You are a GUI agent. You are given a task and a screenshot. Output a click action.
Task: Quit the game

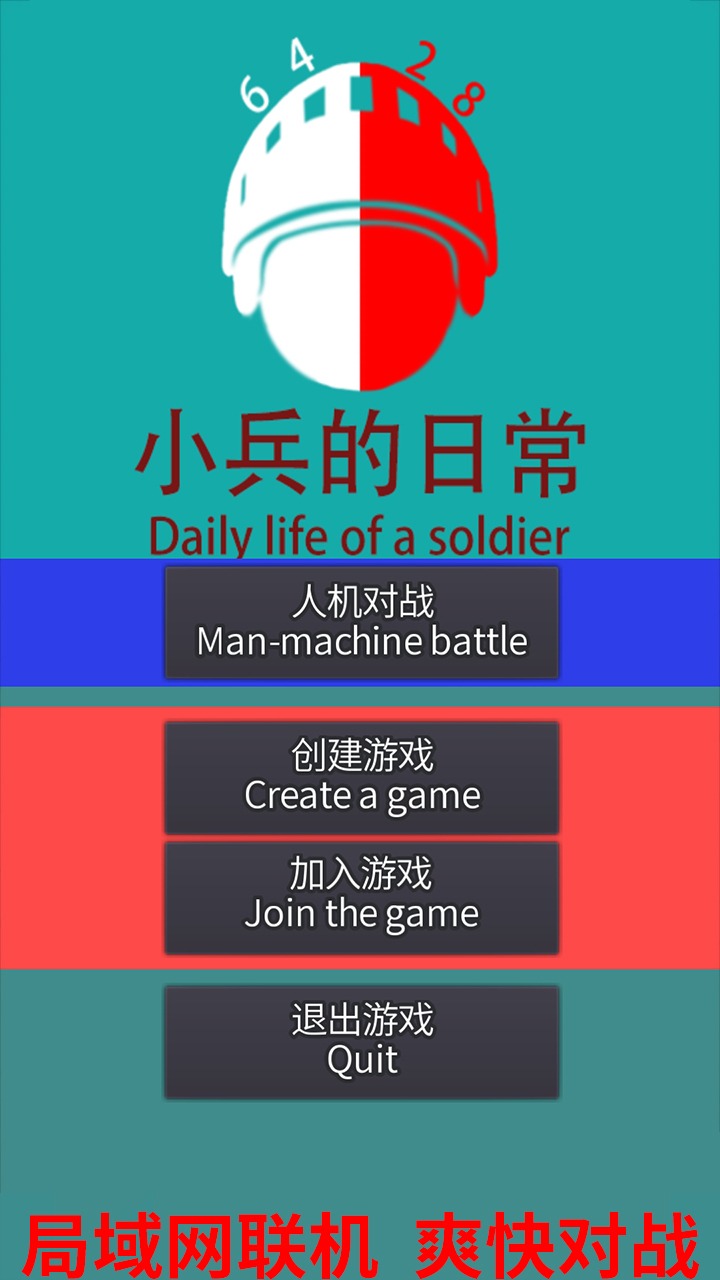point(361,1042)
